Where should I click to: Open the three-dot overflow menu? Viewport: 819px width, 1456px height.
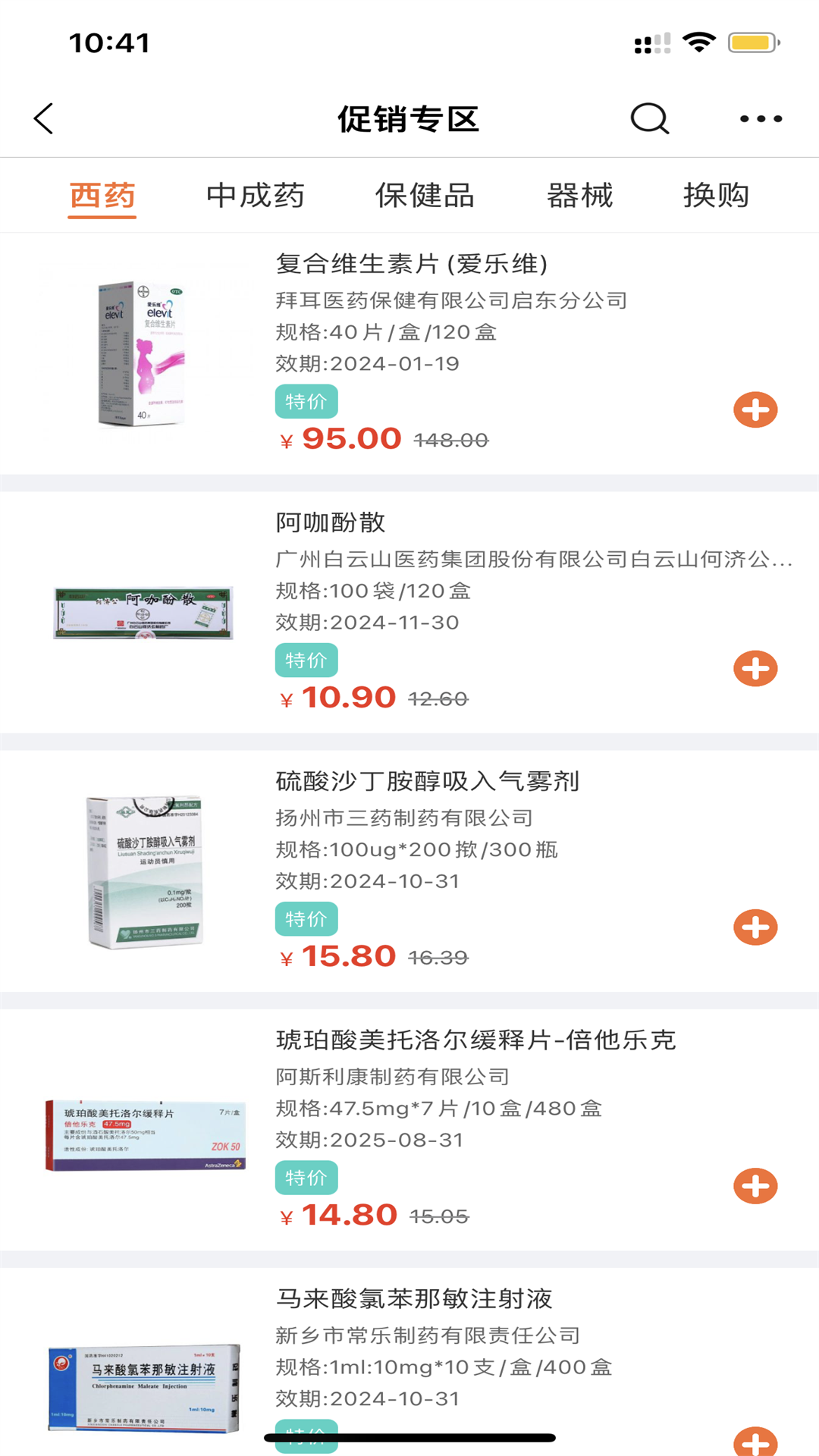click(x=761, y=119)
